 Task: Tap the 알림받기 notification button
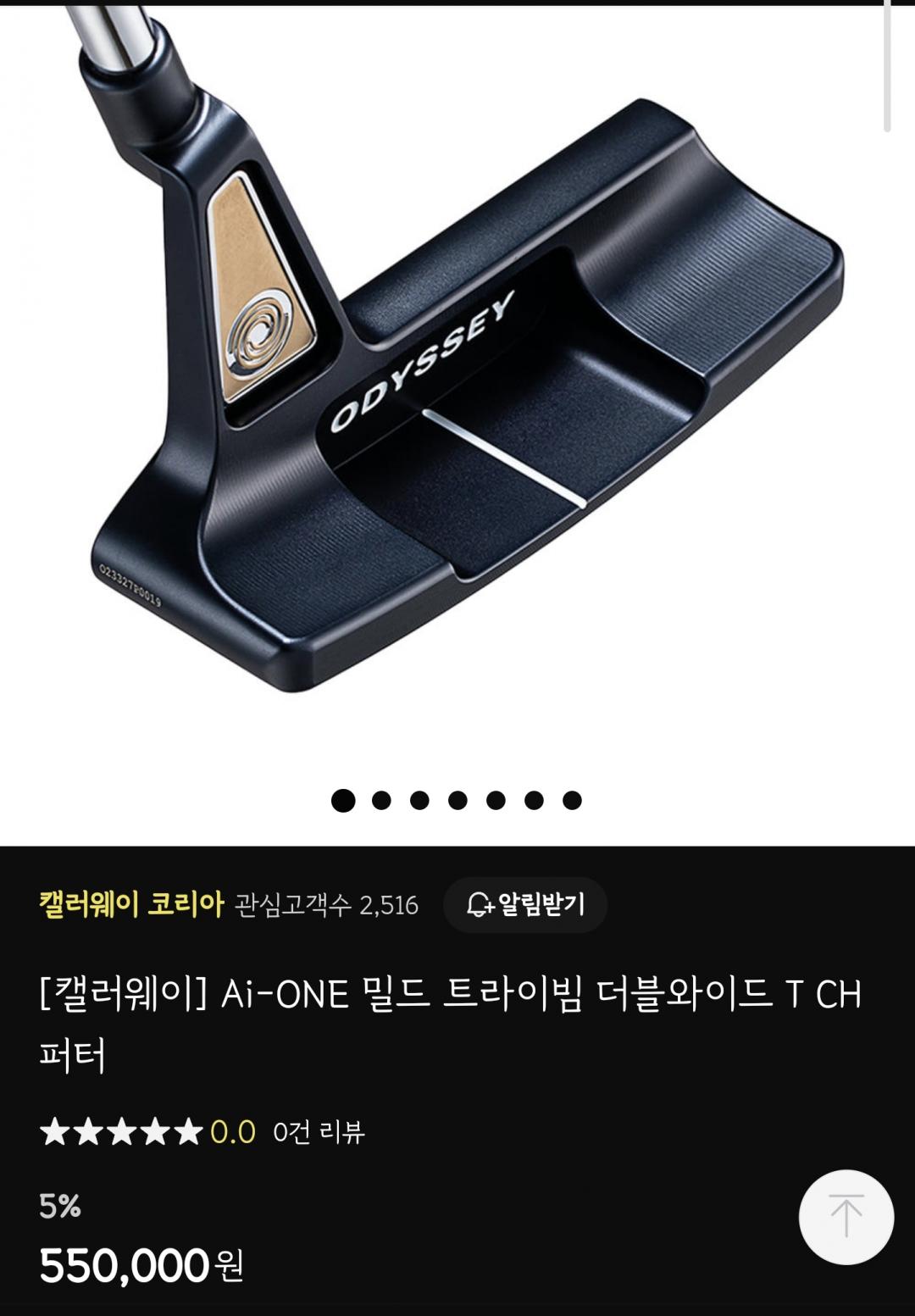tap(525, 904)
